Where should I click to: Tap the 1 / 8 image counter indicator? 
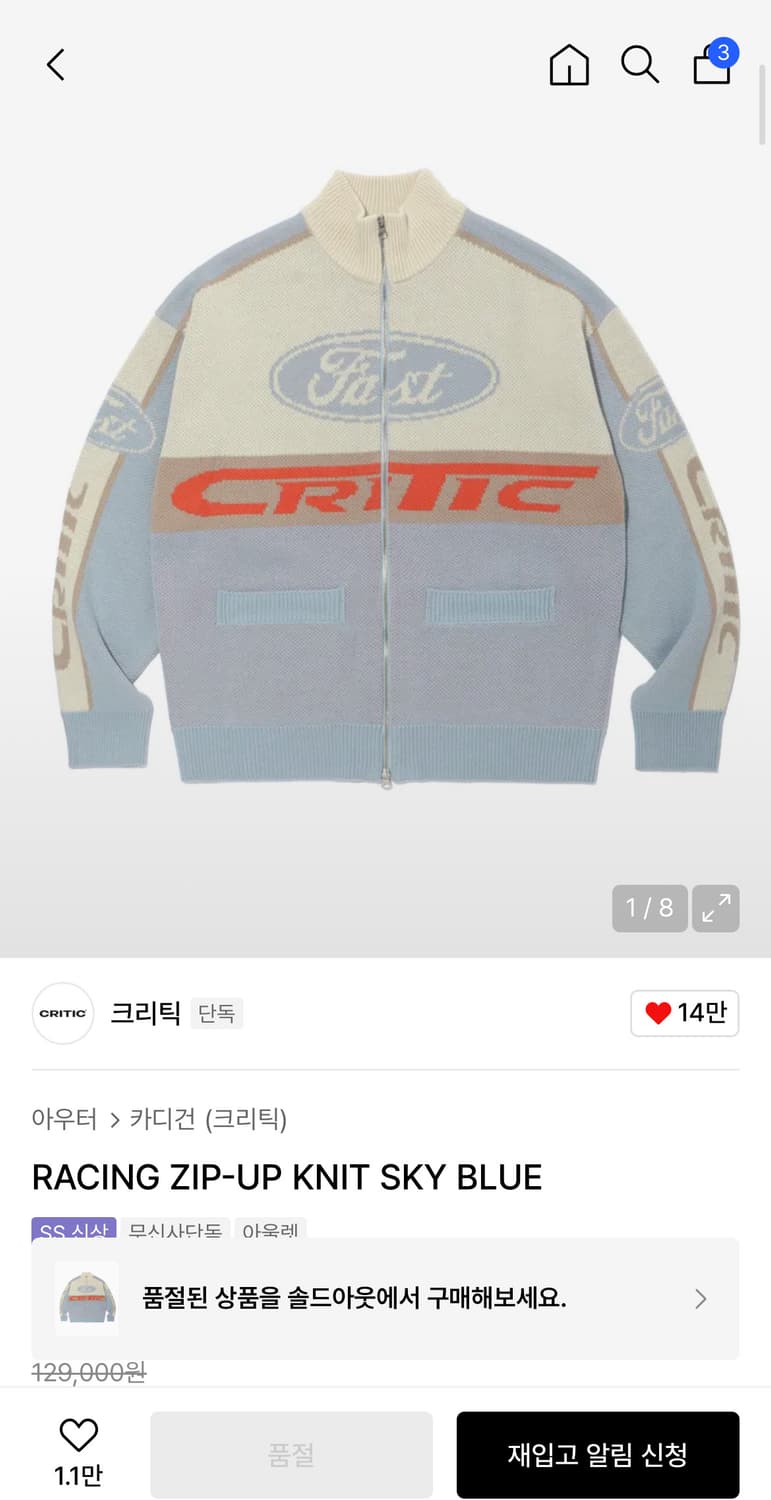[649, 908]
